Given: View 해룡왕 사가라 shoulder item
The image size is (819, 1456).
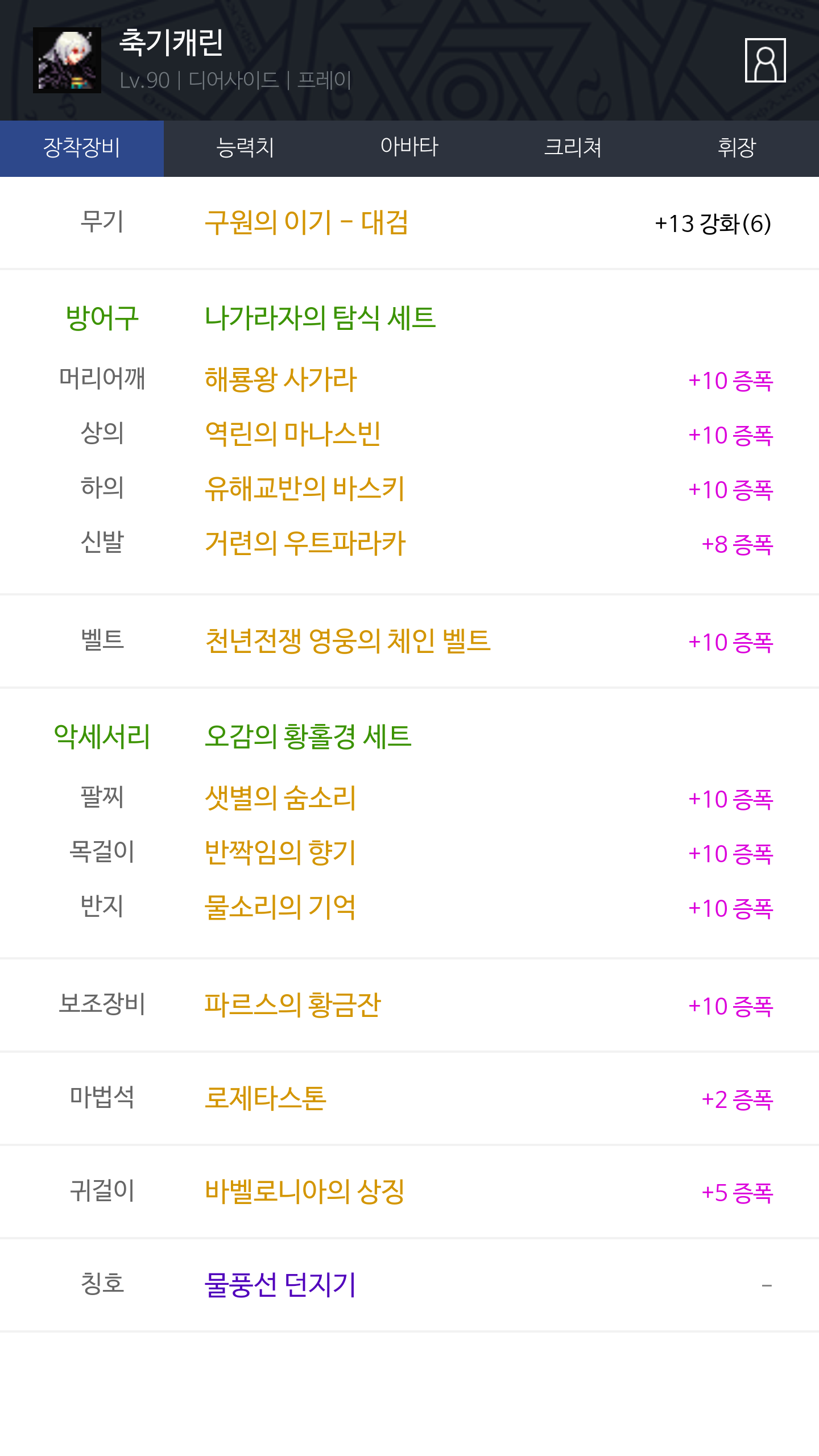Looking at the screenshot, I should 280,379.
